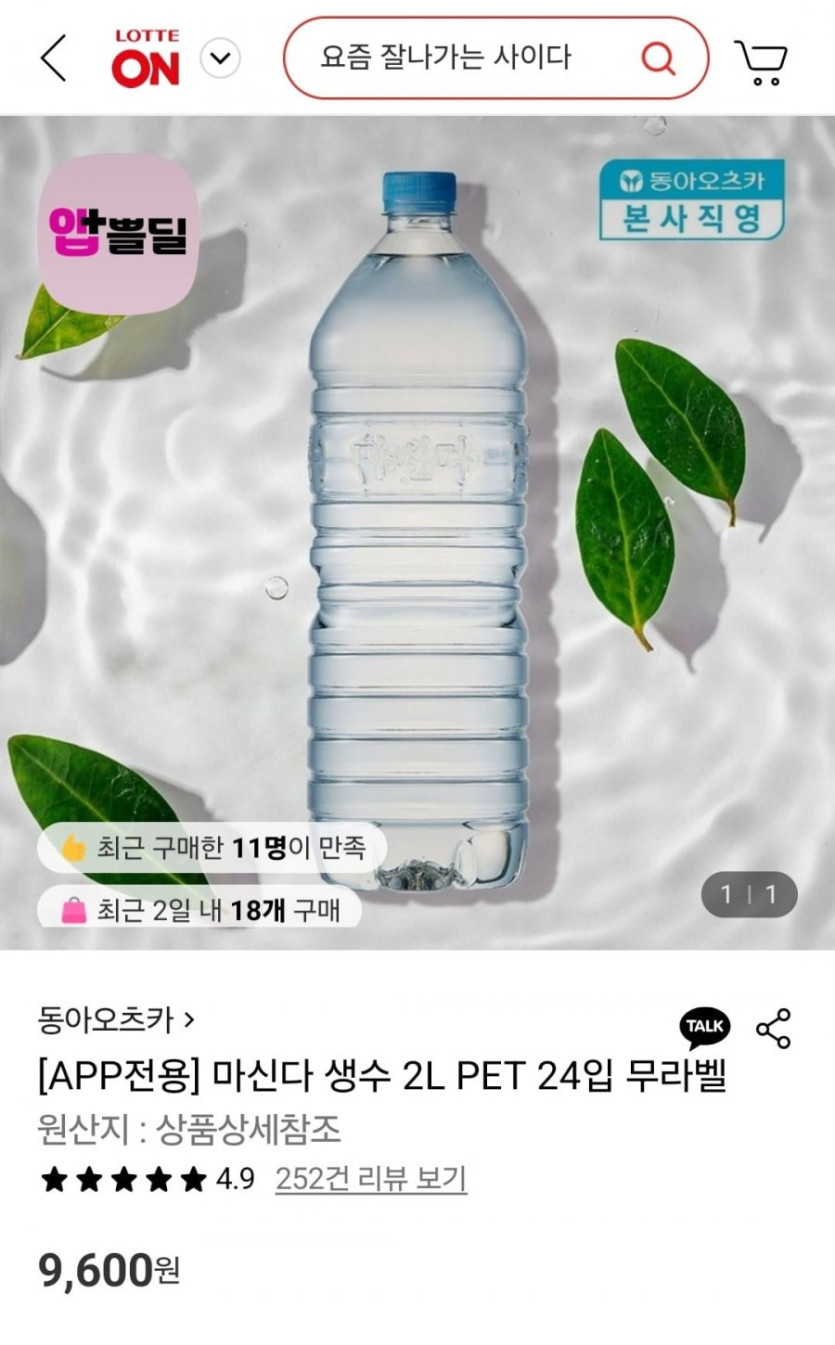Open the shopping cart
The width and height of the screenshot is (835, 1345).
click(x=762, y=61)
